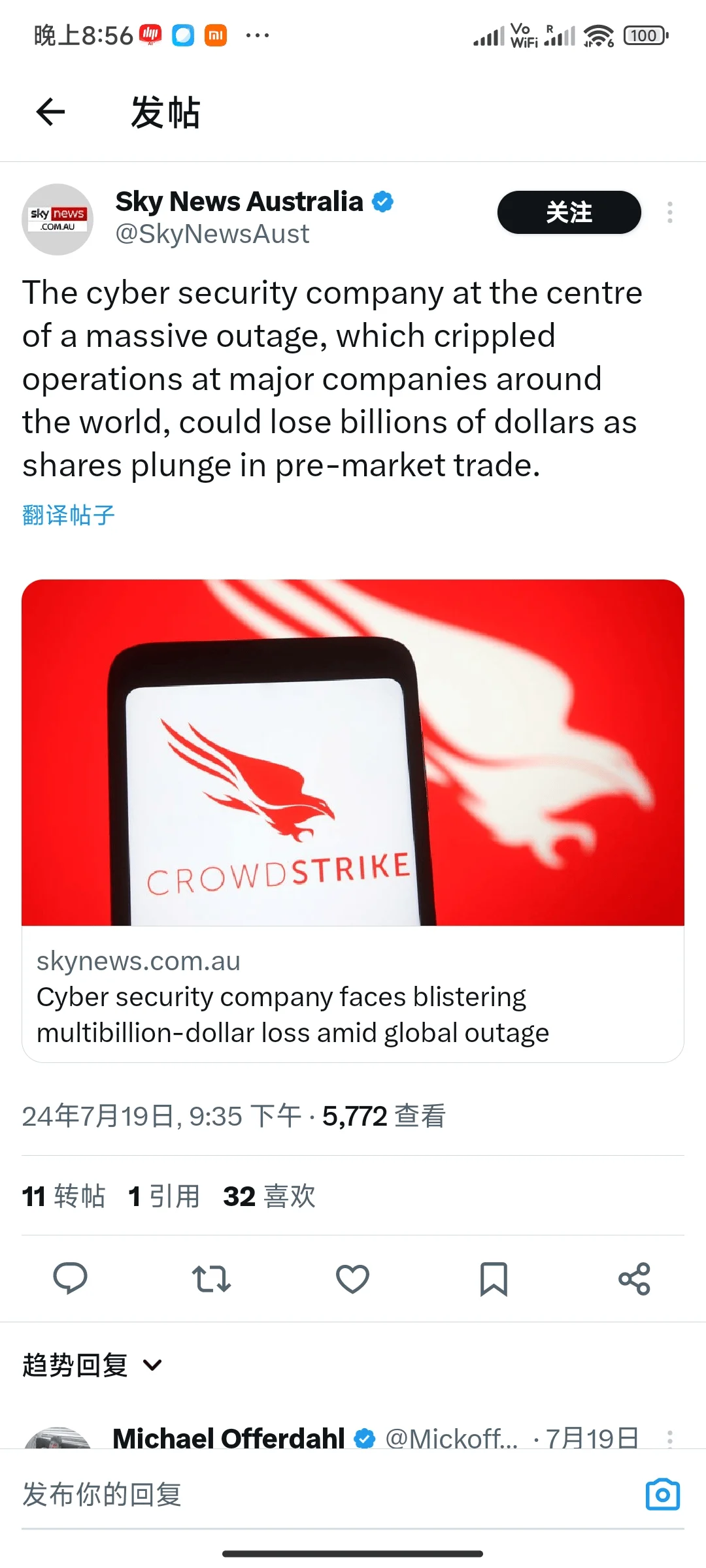
Task: Like the post with heart icon
Action: pyautogui.click(x=352, y=1279)
